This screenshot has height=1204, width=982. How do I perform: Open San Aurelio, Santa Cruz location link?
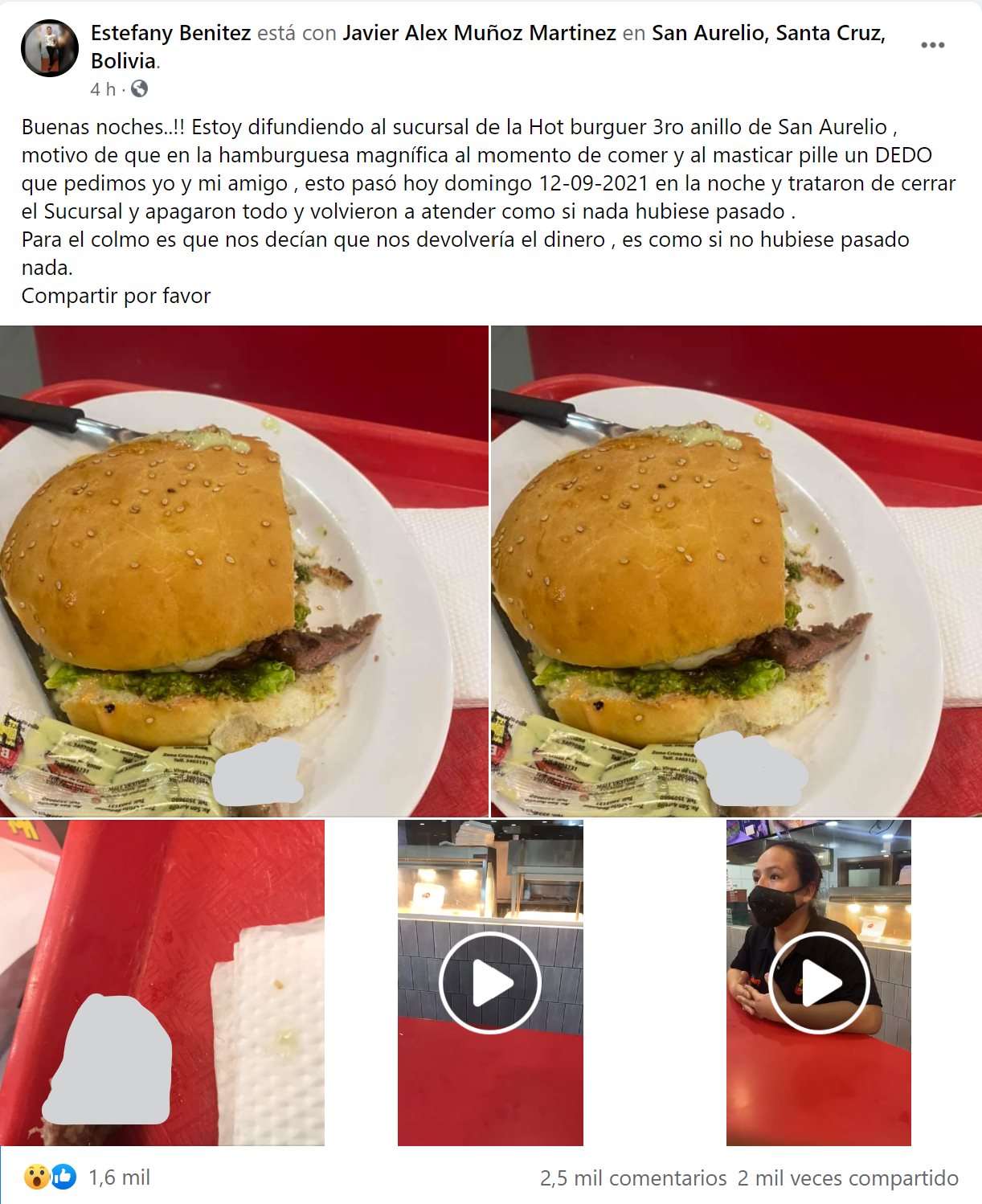coord(767,33)
